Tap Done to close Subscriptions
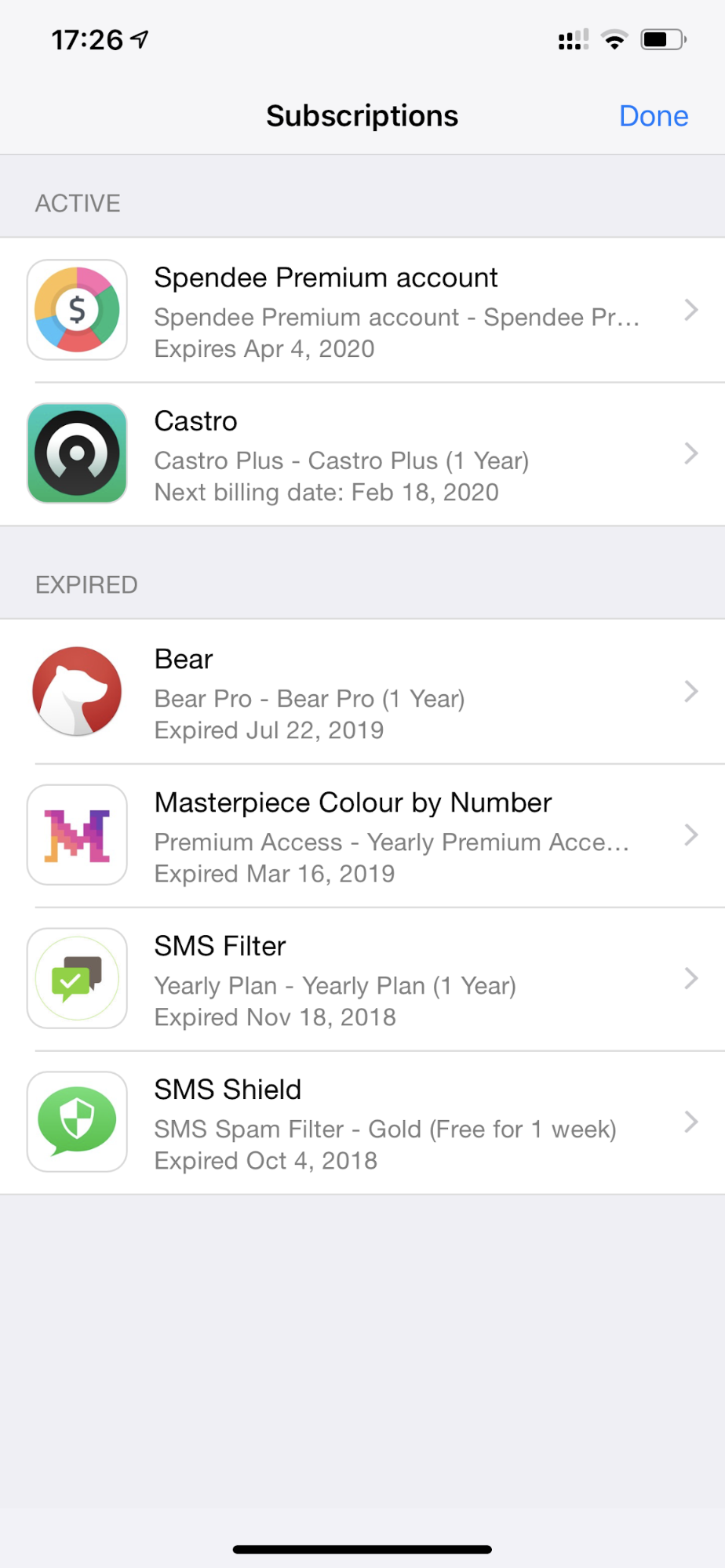Image resolution: width=725 pixels, height=1568 pixels. click(653, 116)
